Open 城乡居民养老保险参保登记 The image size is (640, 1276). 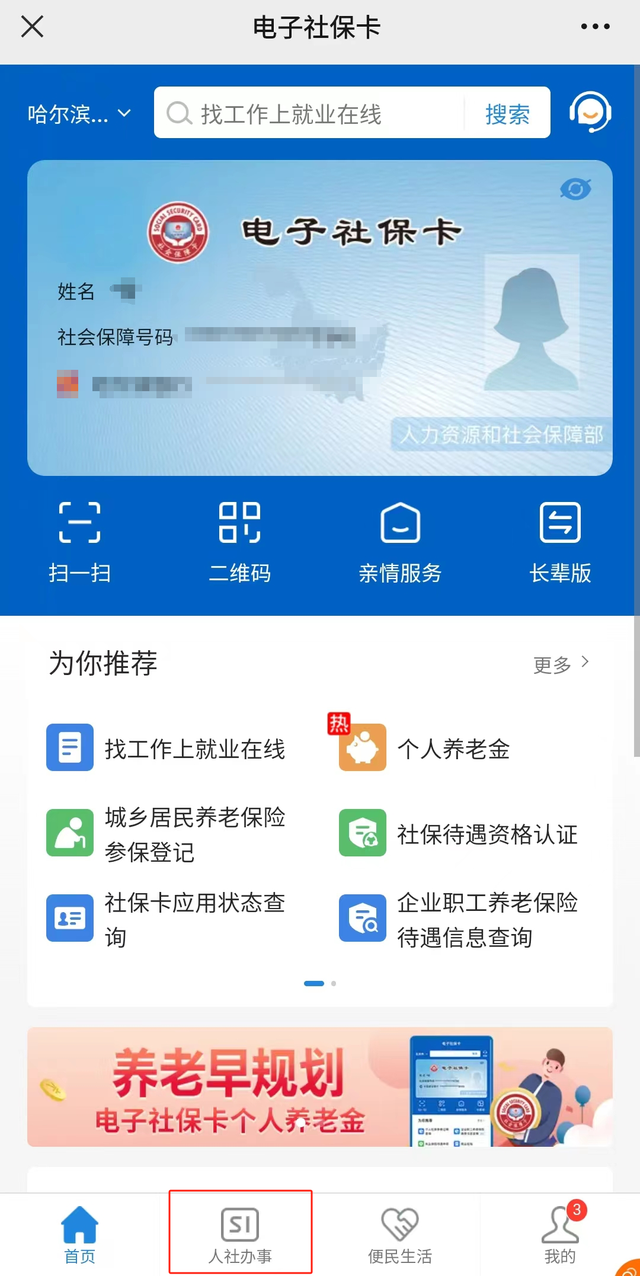click(x=166, y=834)
